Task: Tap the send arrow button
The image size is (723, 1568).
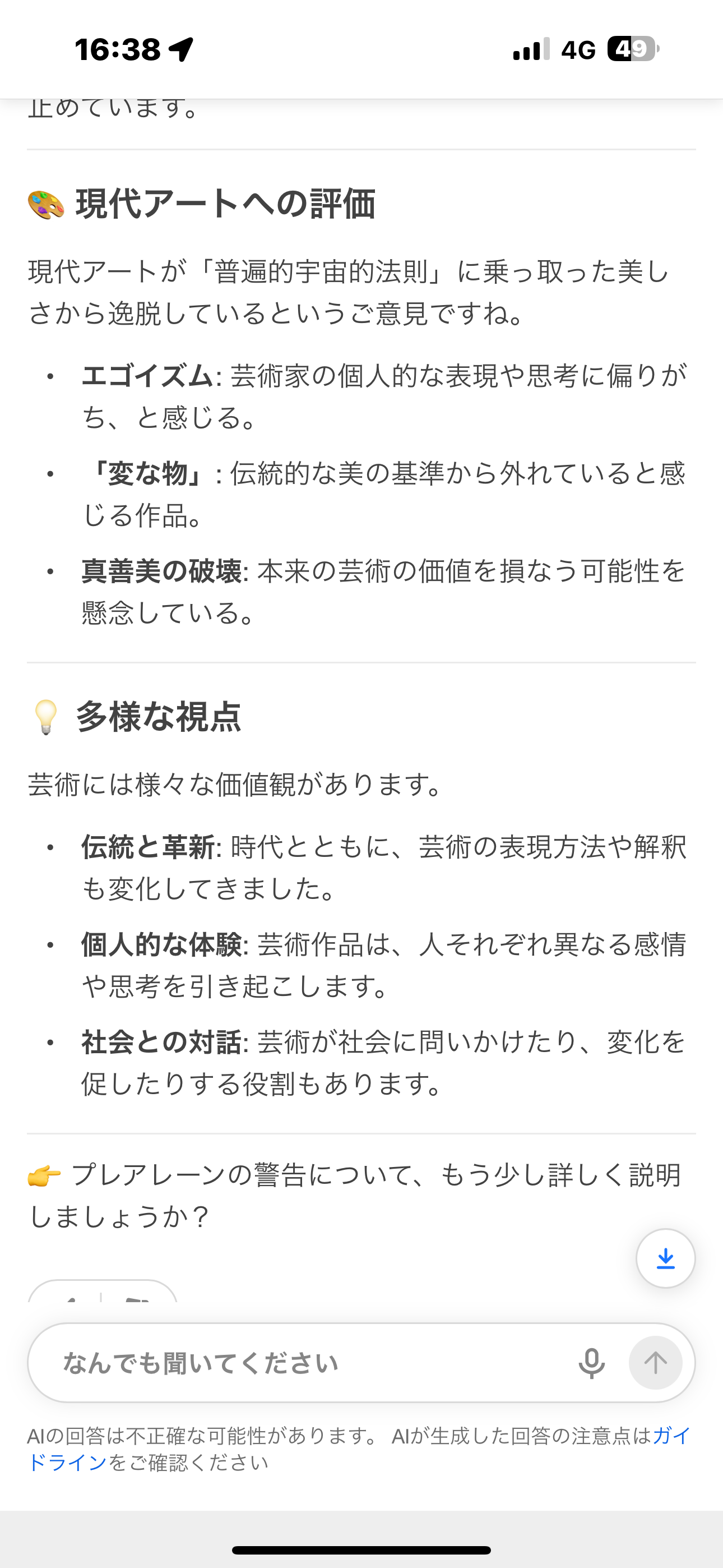Action: click(655, 1363)
